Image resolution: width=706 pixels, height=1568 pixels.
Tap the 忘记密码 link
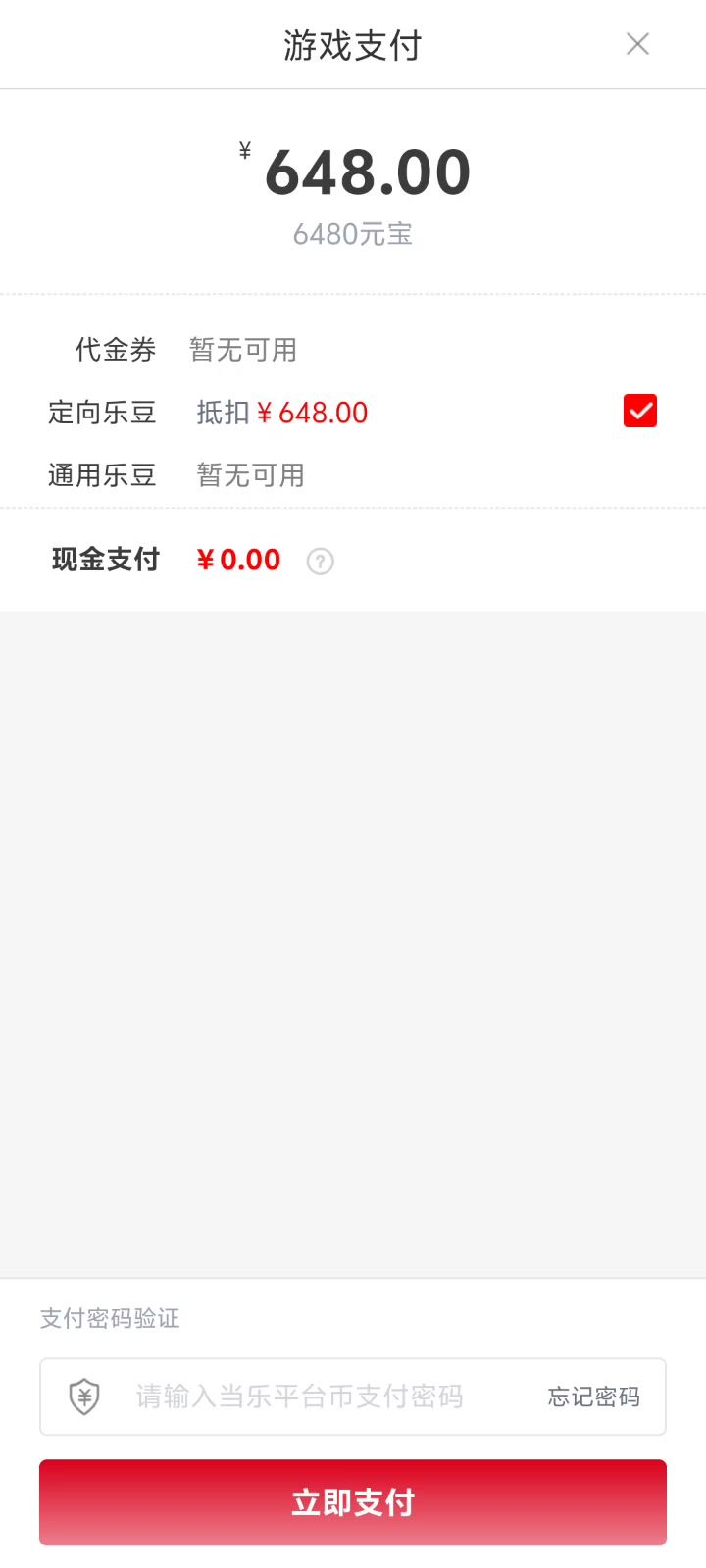point(593,1396)
